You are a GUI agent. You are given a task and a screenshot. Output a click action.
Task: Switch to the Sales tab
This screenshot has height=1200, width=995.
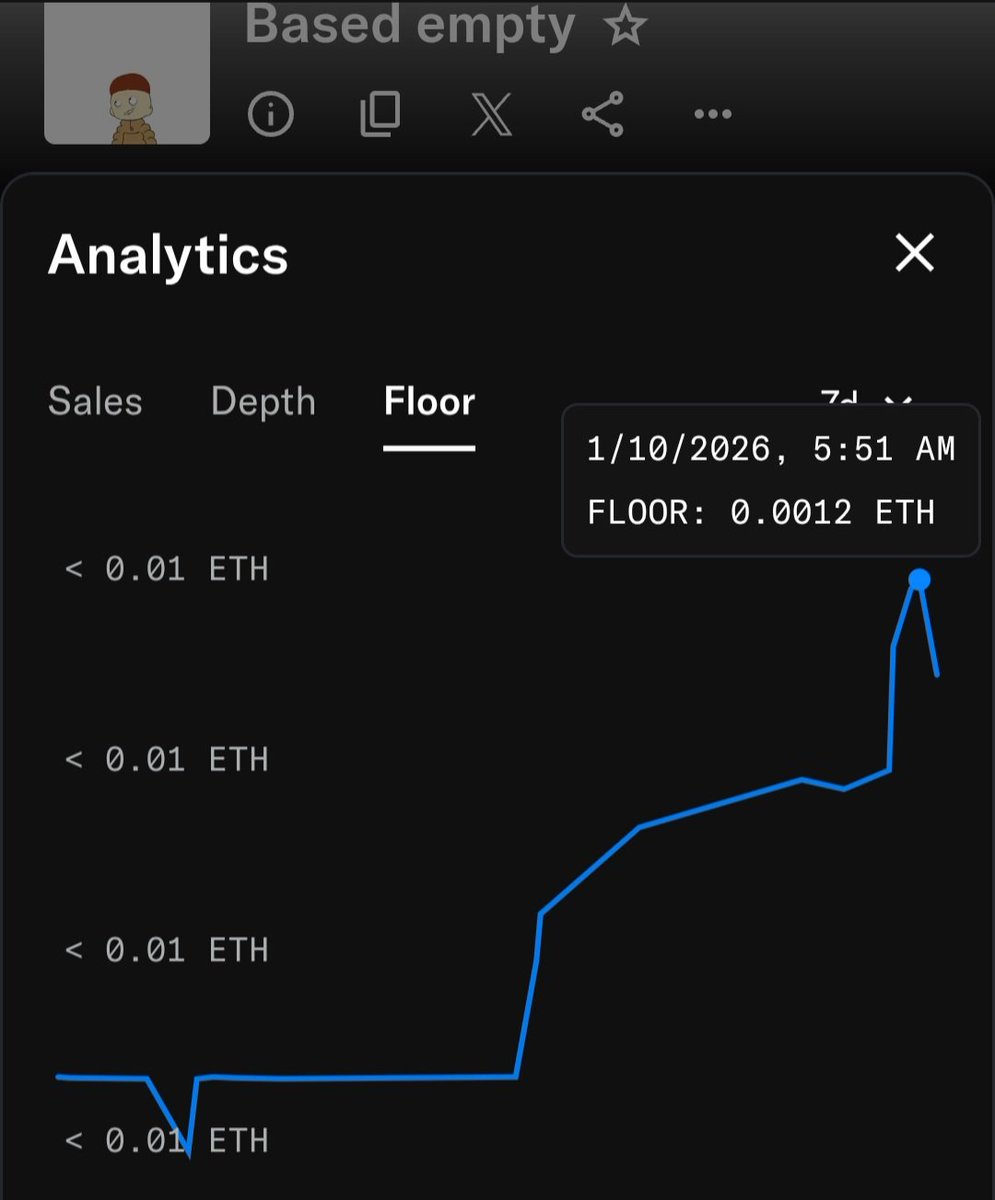click(x=95, y=402)
